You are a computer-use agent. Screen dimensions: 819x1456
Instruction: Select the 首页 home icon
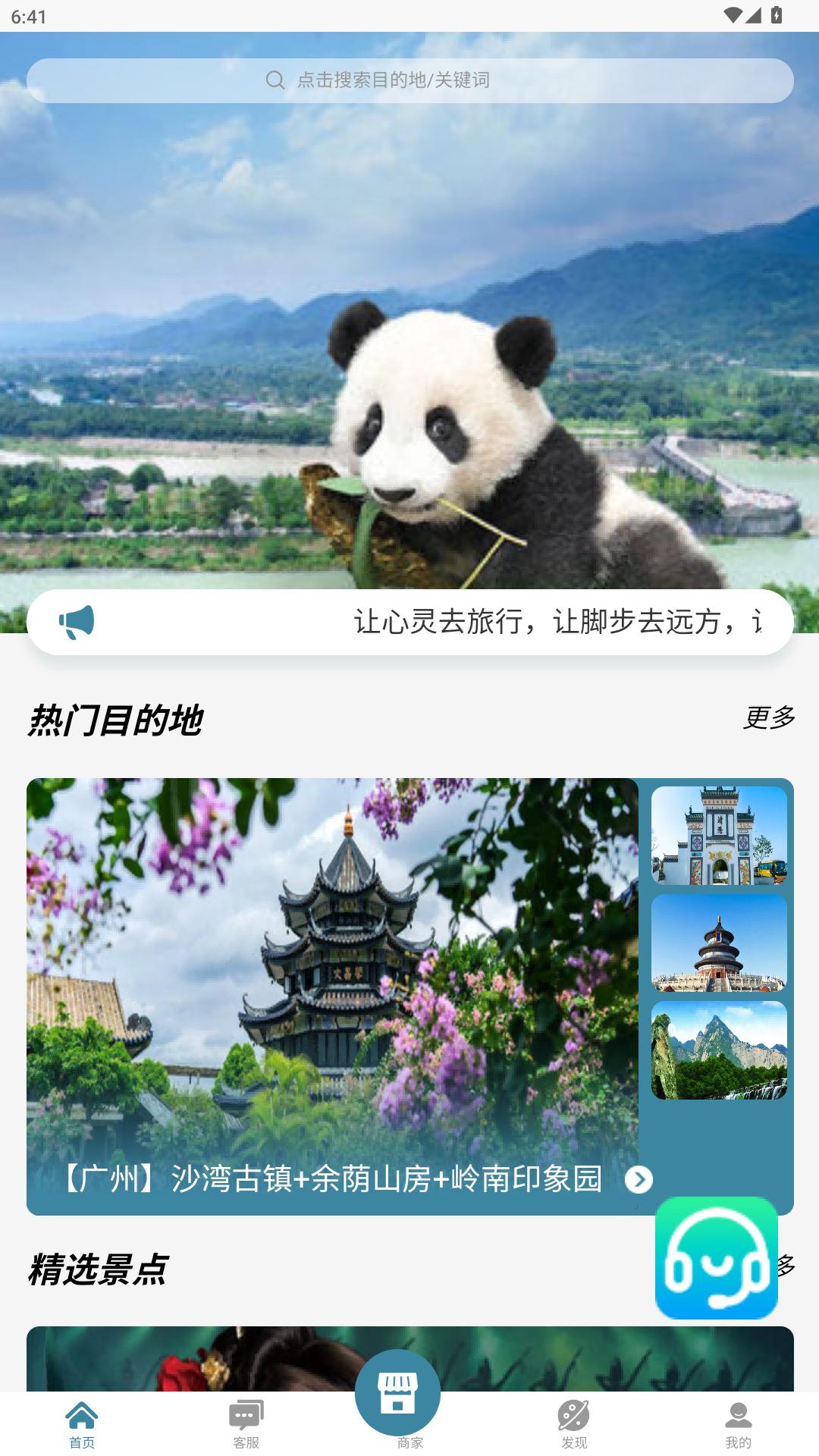[x=82, y=1410]
